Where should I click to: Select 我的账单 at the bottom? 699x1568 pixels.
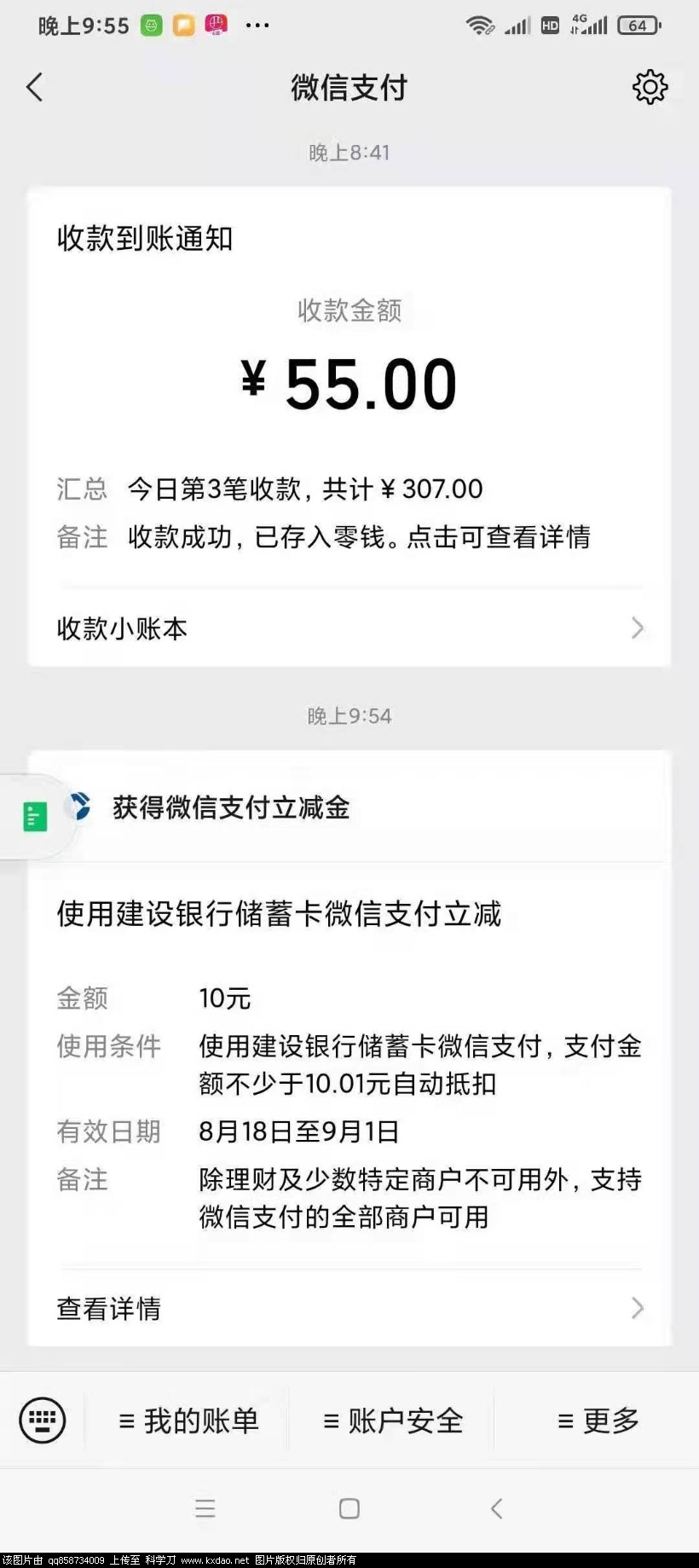point(189,1420)
